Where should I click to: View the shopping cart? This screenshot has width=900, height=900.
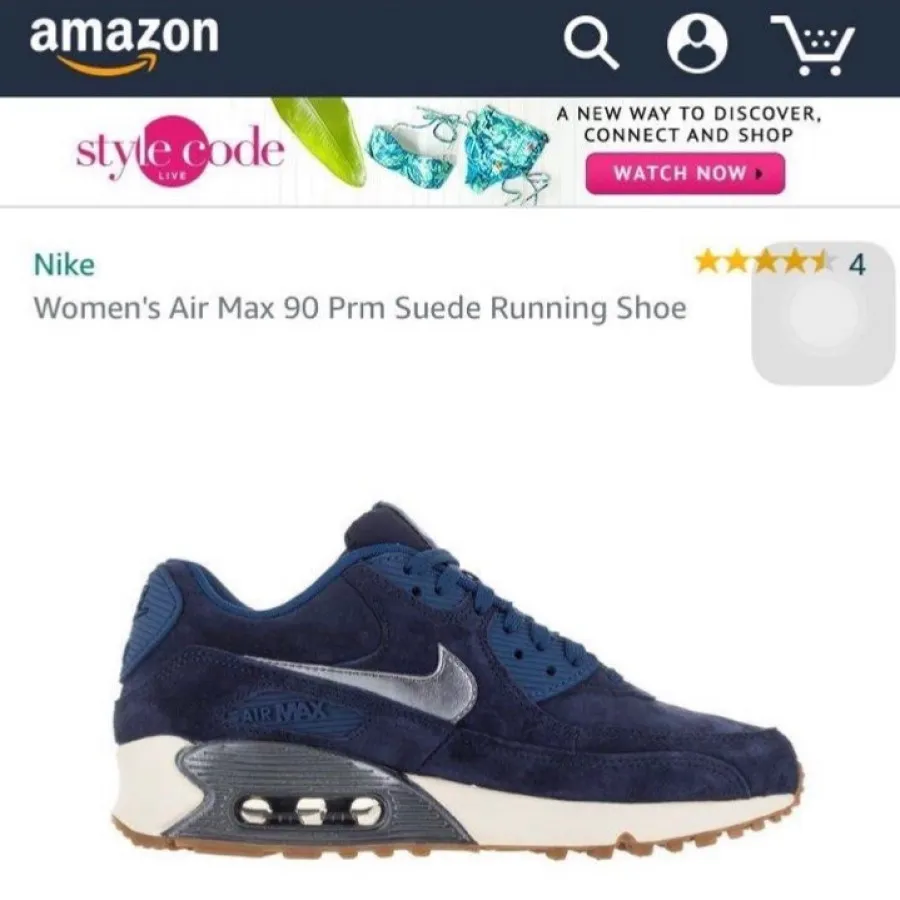point(811,44)
